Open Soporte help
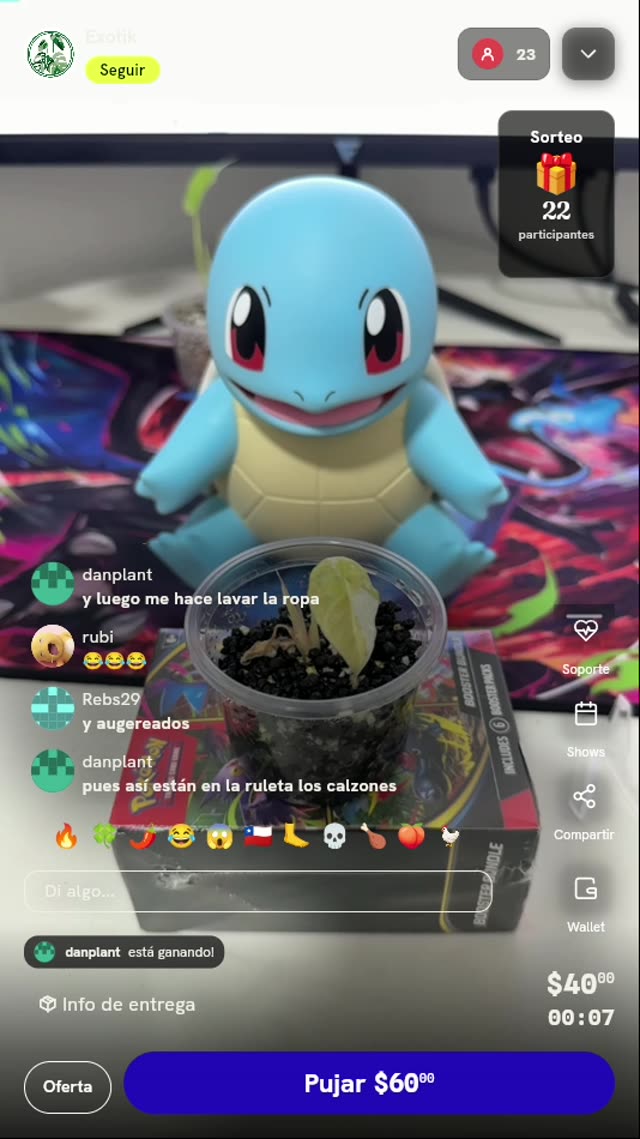 click(586, 644)
